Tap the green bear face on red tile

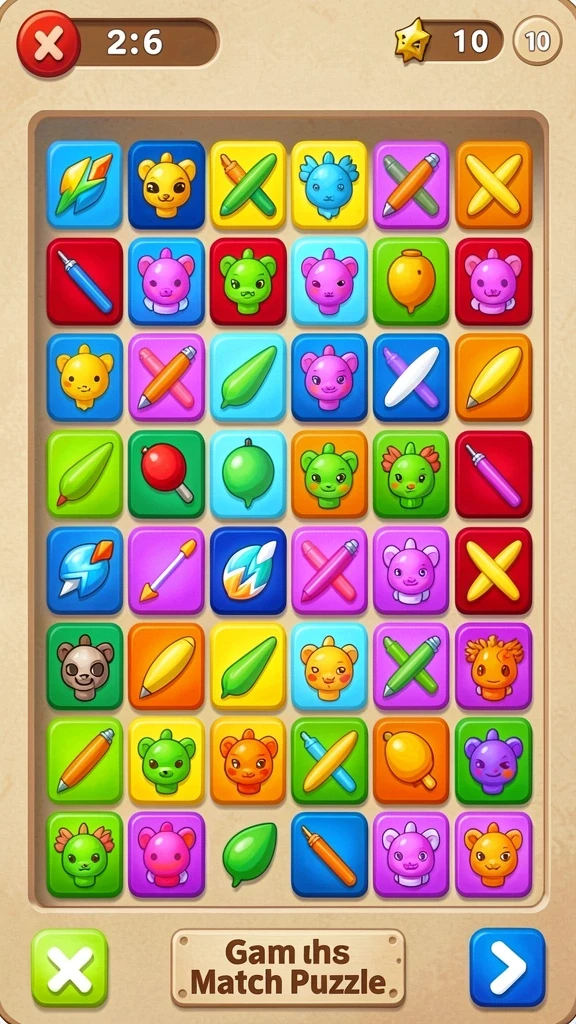pyautogui.click(x=248, y=281)
